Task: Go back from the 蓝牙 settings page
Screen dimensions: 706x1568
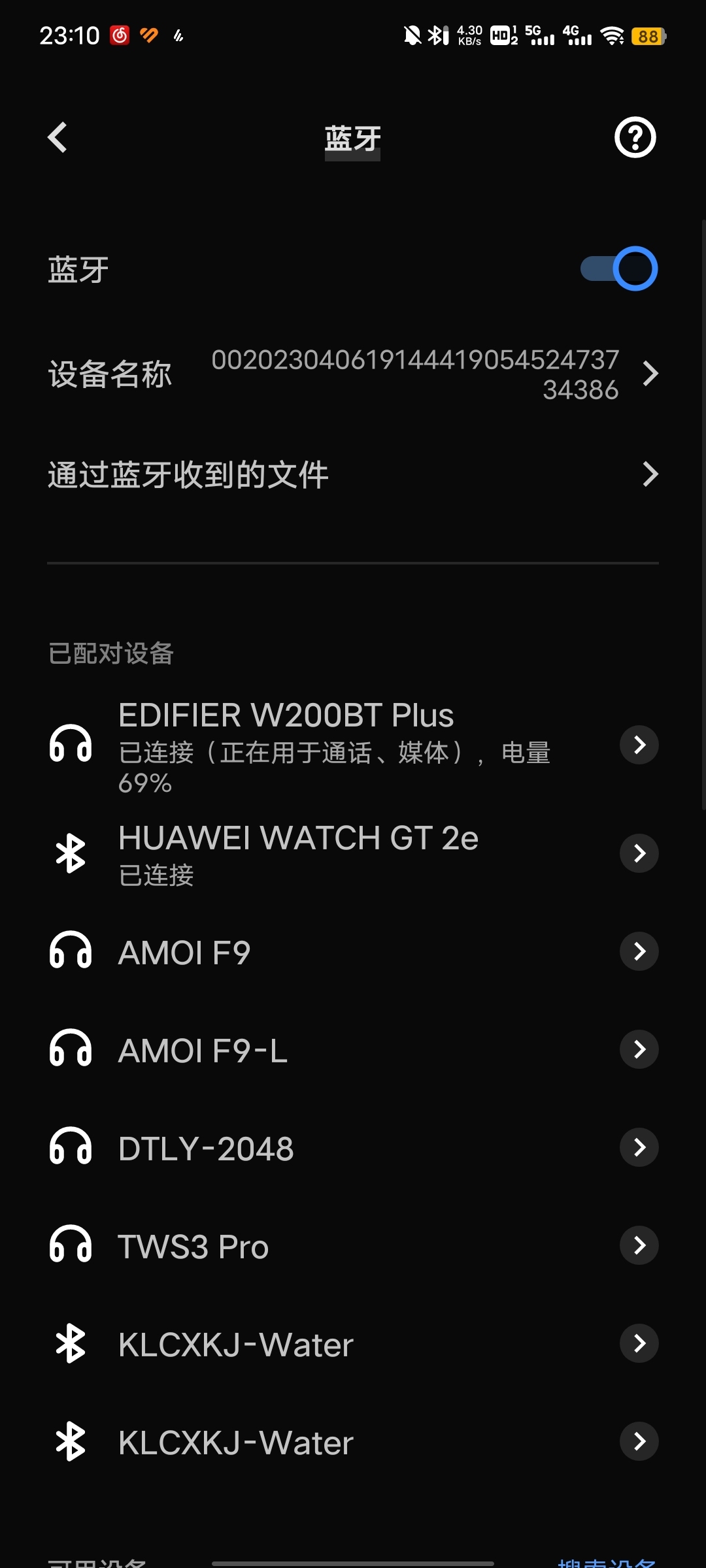Action: [58, 137]
